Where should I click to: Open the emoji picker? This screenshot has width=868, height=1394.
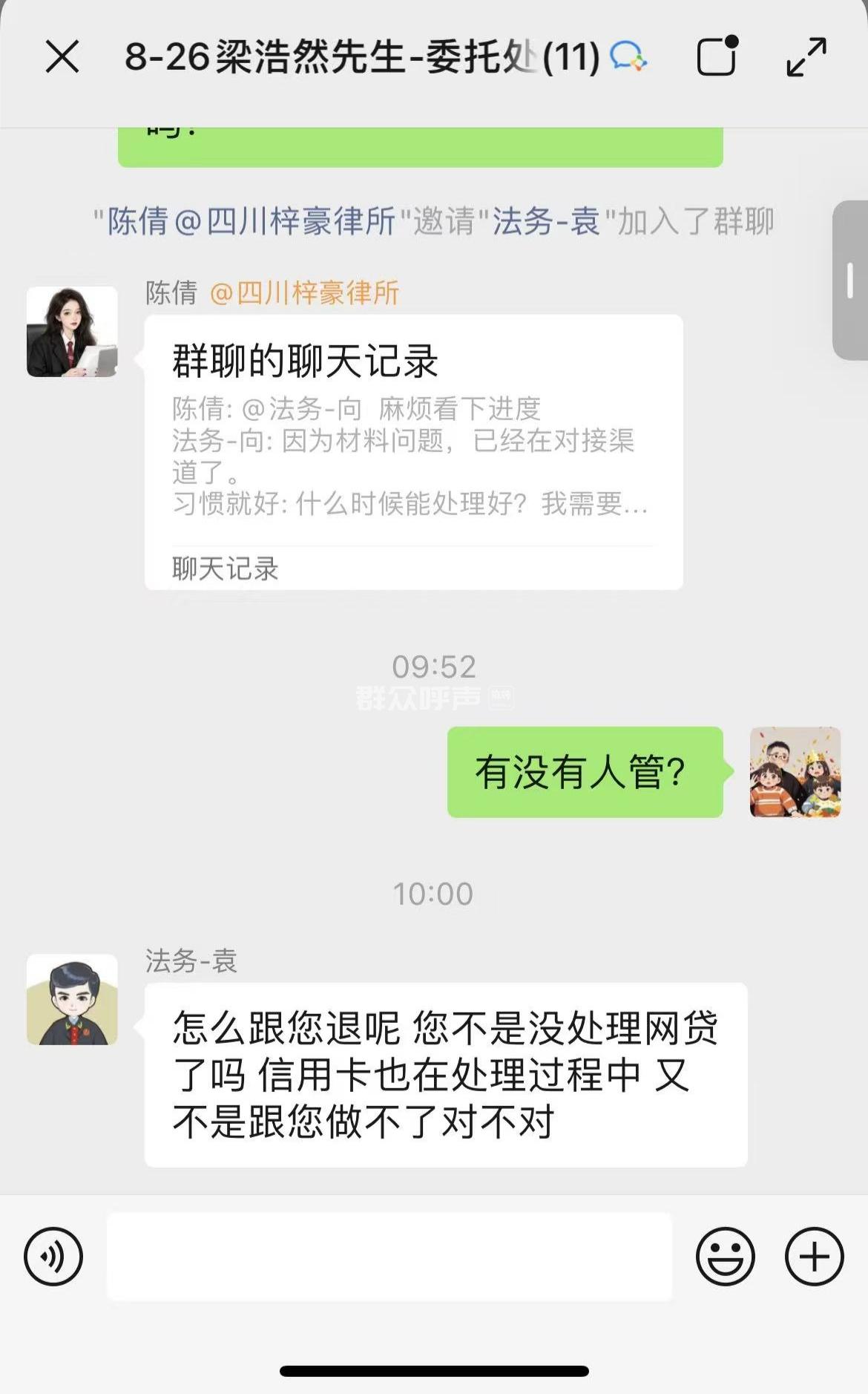pyautogui.click(x=725, y=1256)
